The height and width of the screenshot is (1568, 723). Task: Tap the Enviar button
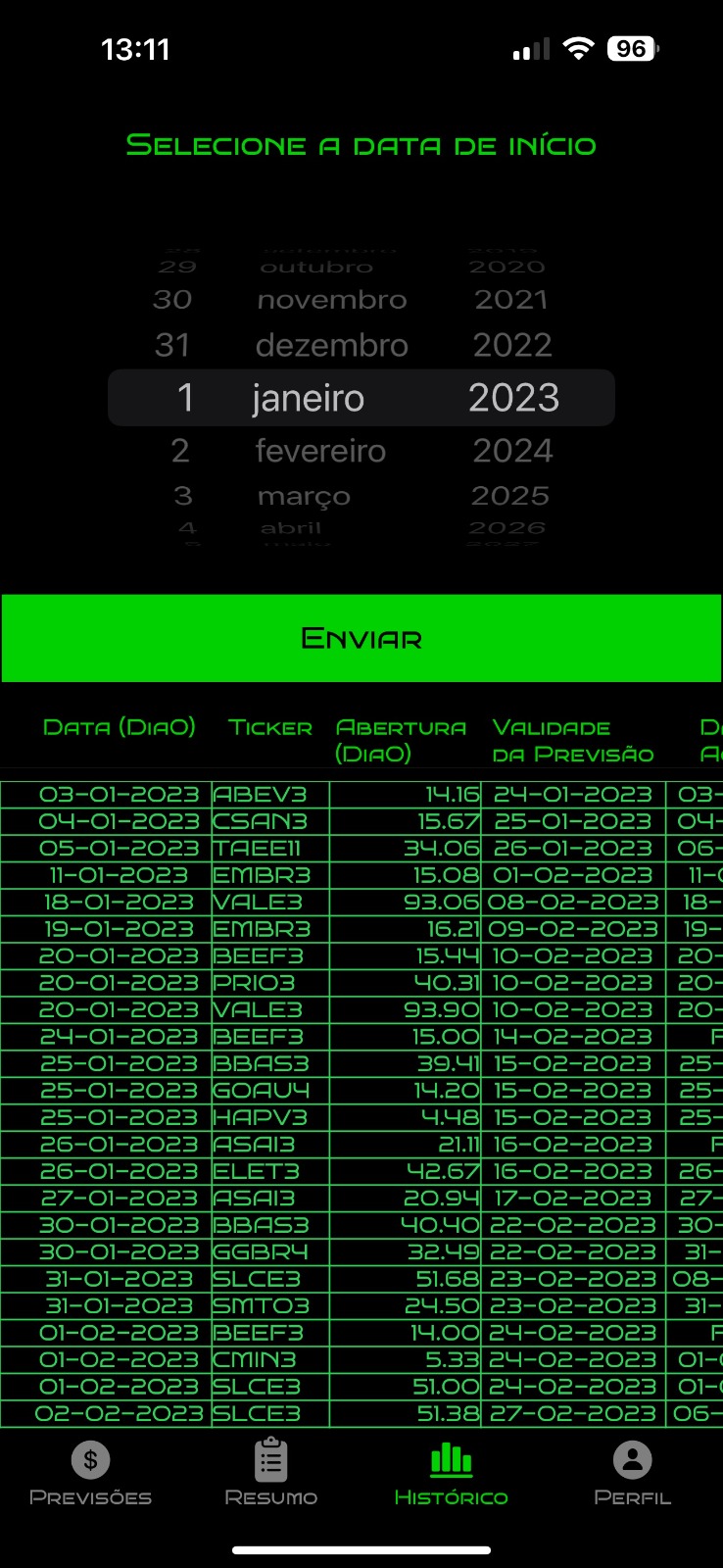(361, 638)
